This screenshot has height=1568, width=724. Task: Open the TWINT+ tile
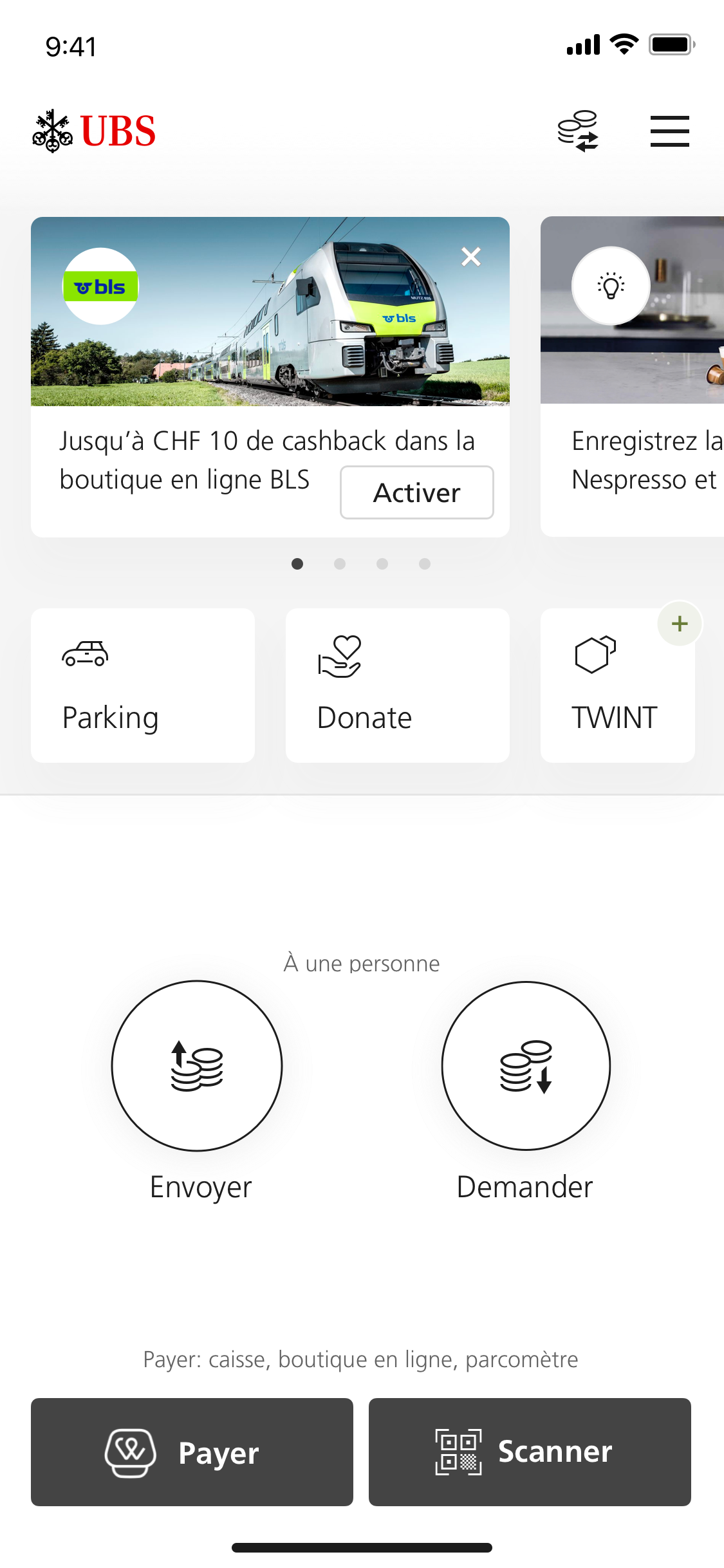617,685
